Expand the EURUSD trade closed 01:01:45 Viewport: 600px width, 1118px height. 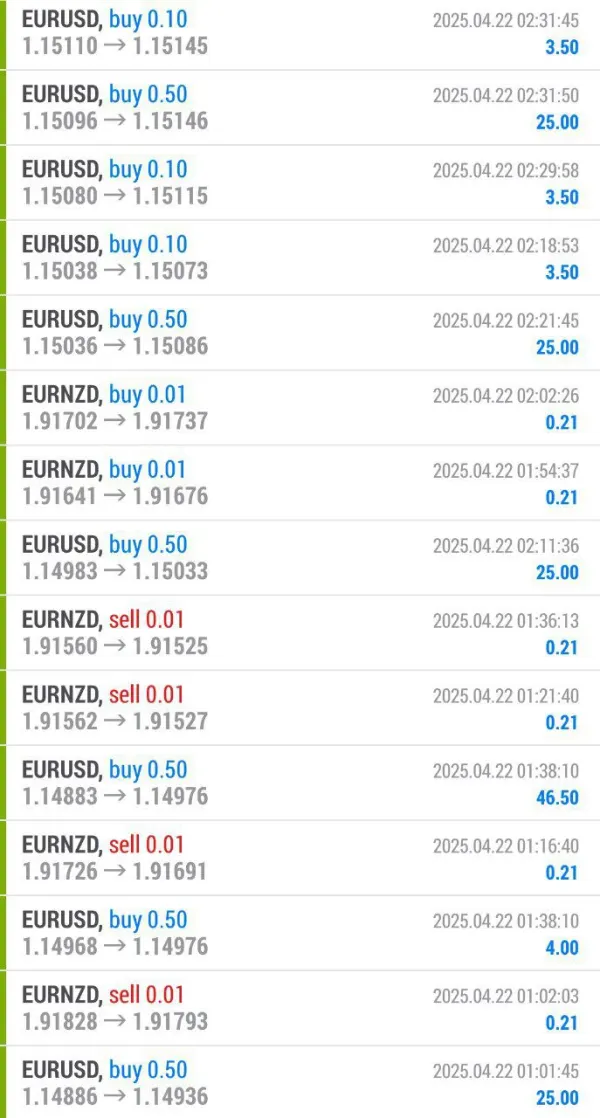click(x=300, y=1083)
